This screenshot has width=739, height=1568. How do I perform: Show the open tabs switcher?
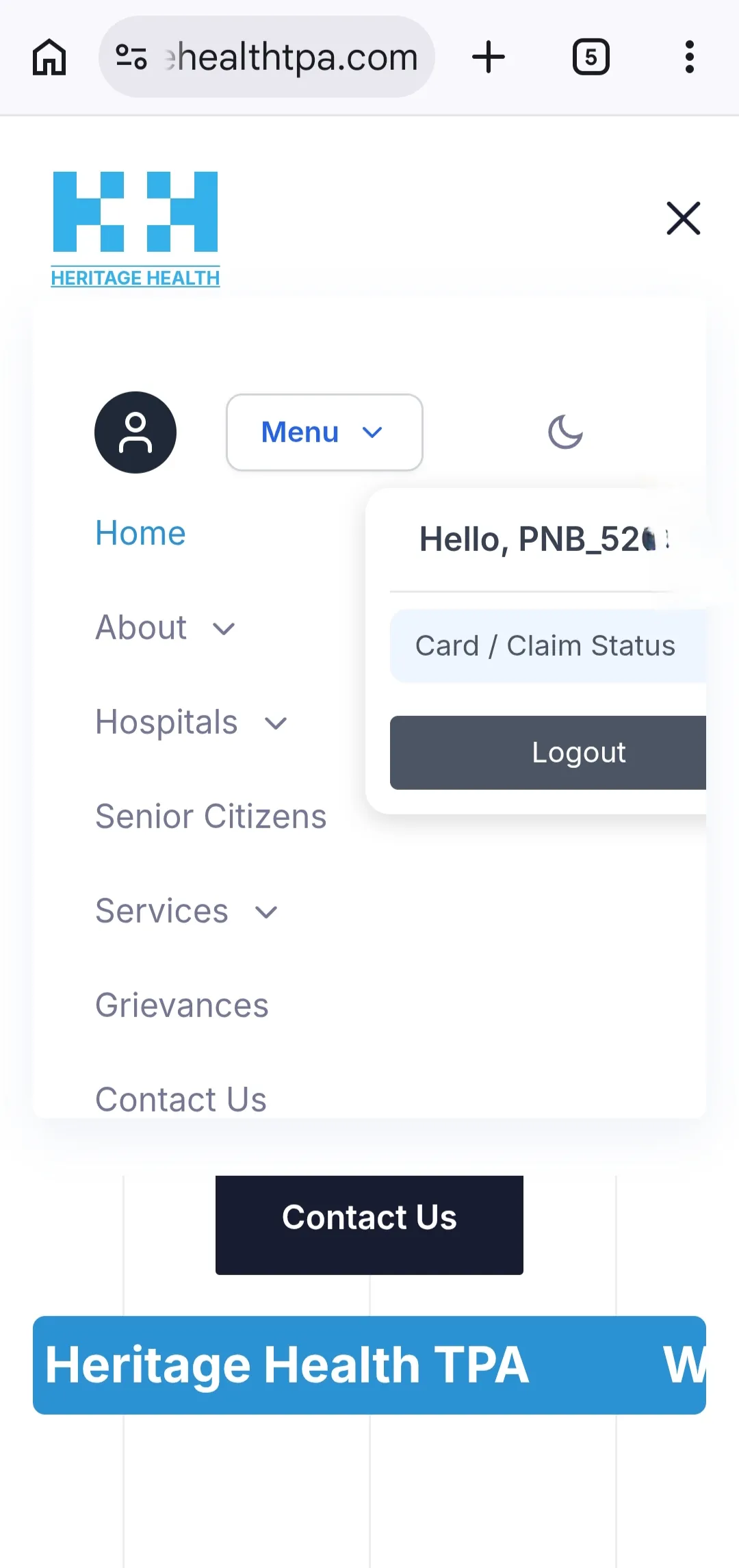(591, 57)
